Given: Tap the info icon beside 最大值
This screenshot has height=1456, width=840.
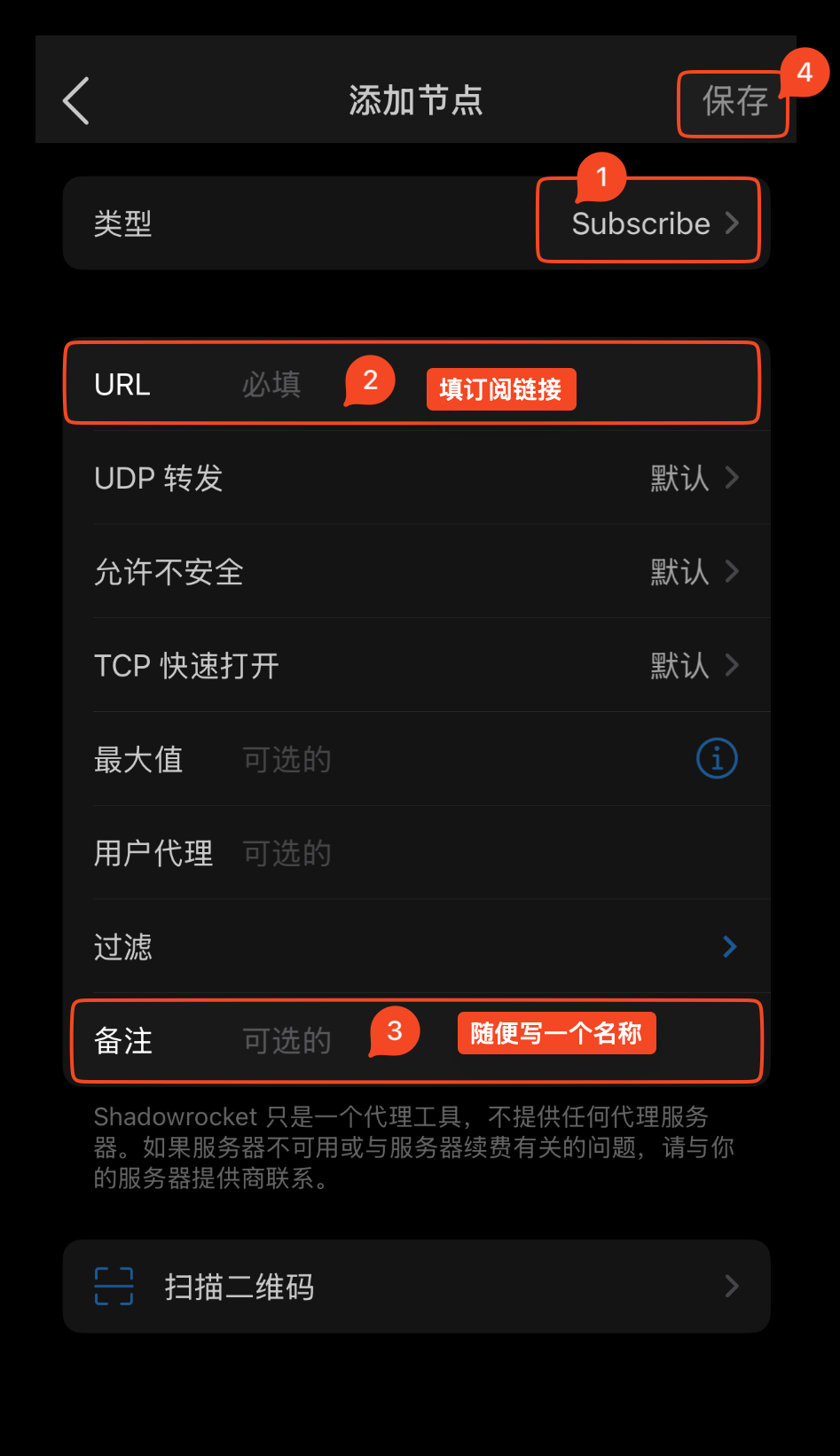Looking at the screenshot, I should [x=717, y=758].
